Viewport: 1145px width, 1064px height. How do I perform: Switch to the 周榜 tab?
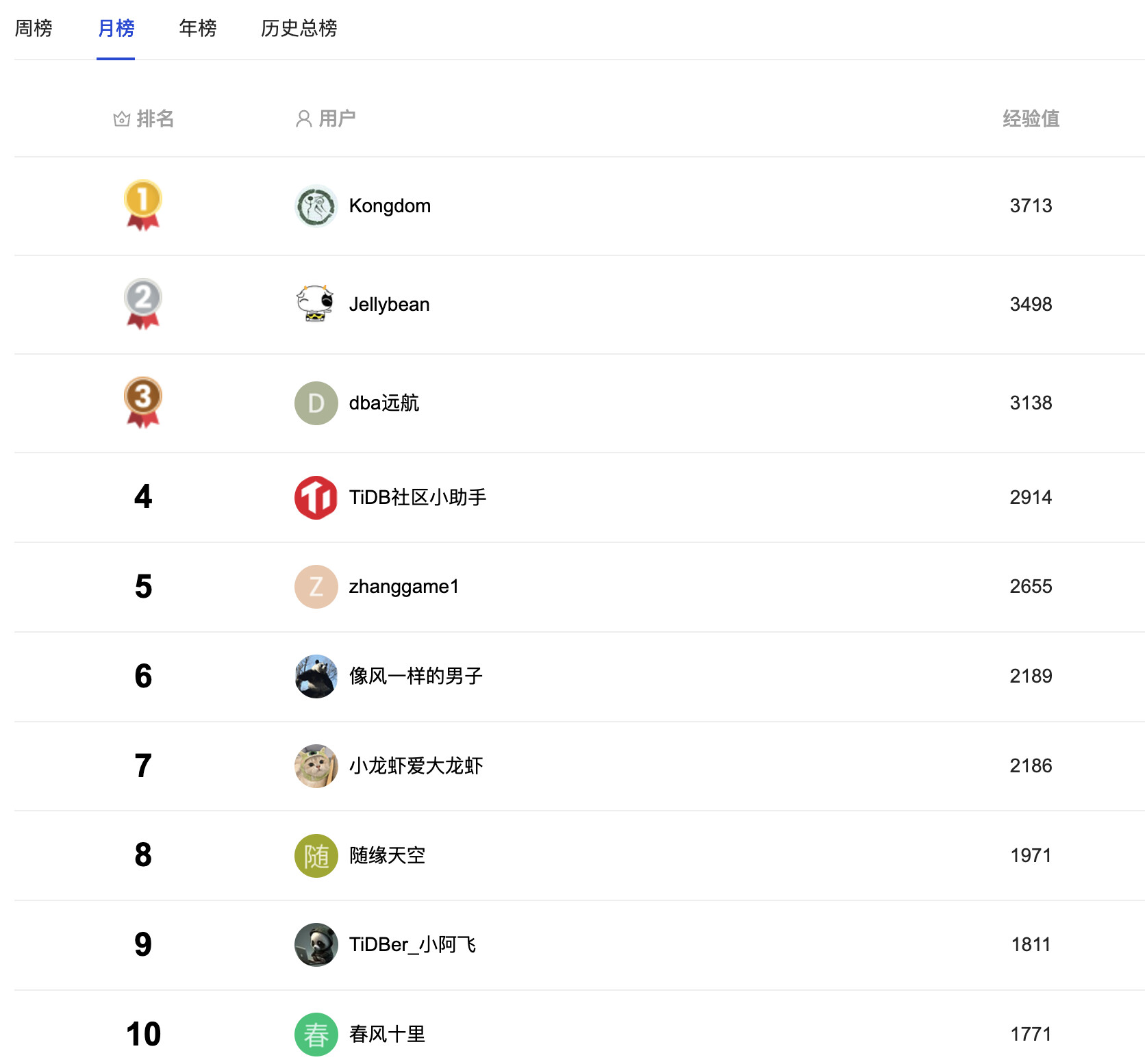pyautogui.click(x=34, y=28)
